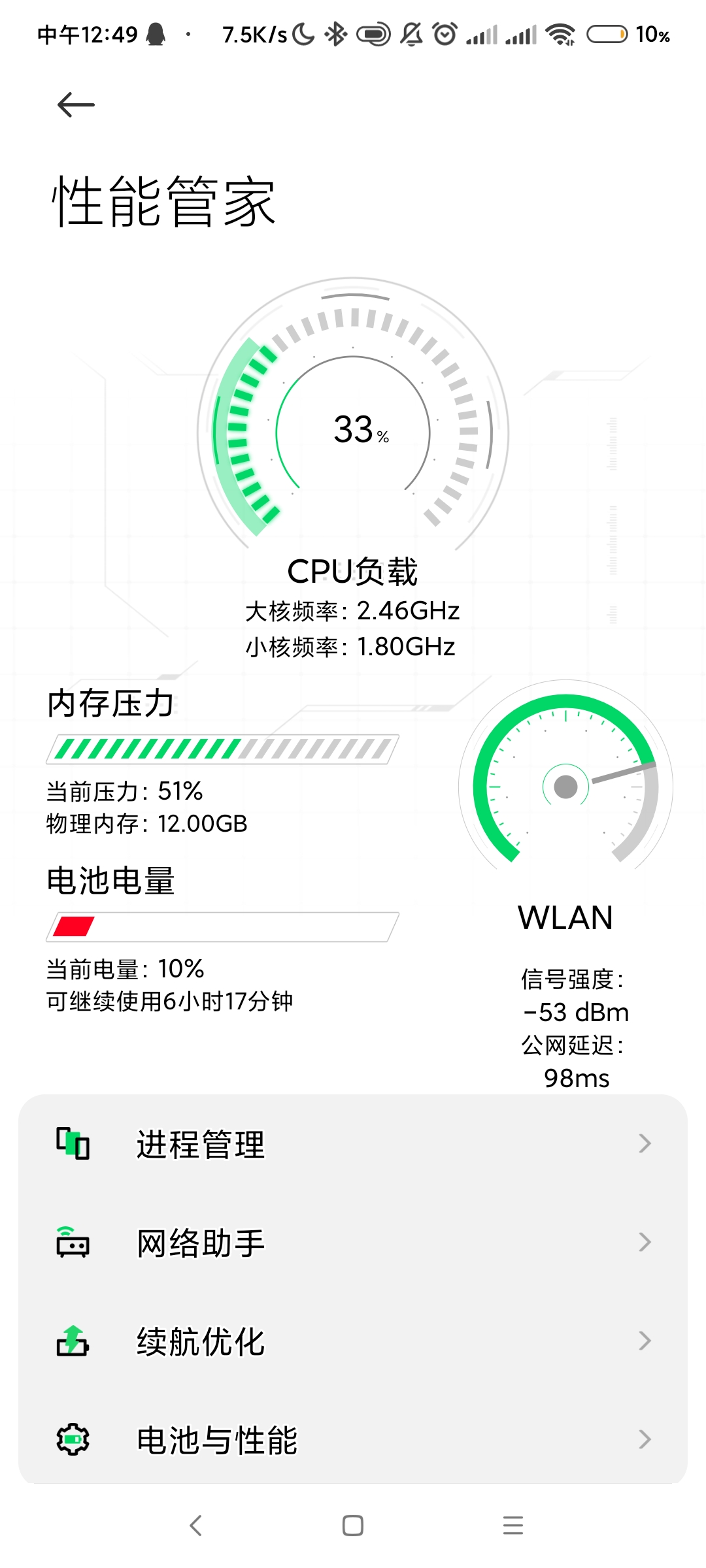Open 进程管理 (process management)
The width and height of the screenshot is (706, 1568).
click(353, 1144)
